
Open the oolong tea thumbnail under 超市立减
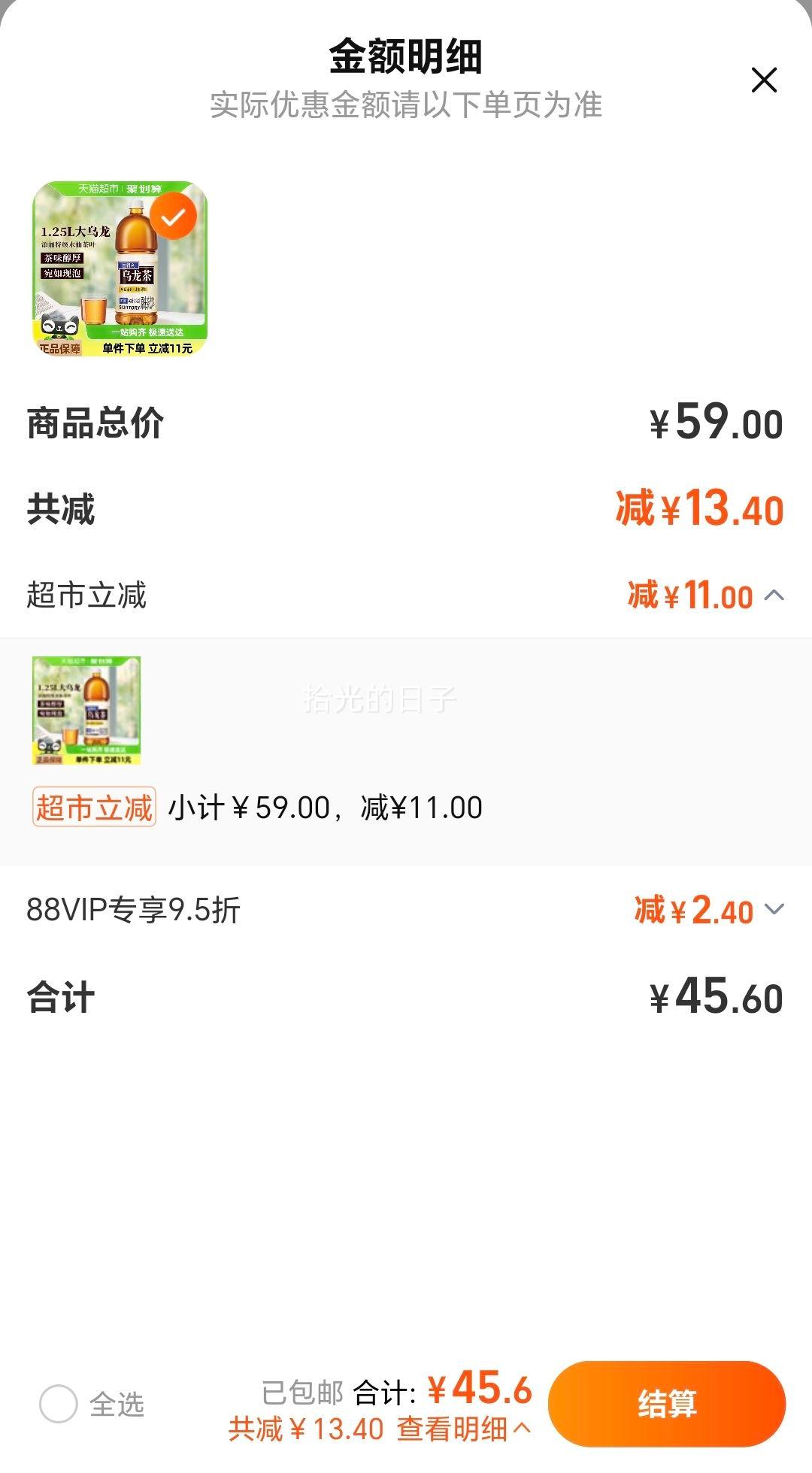(86, 711)
